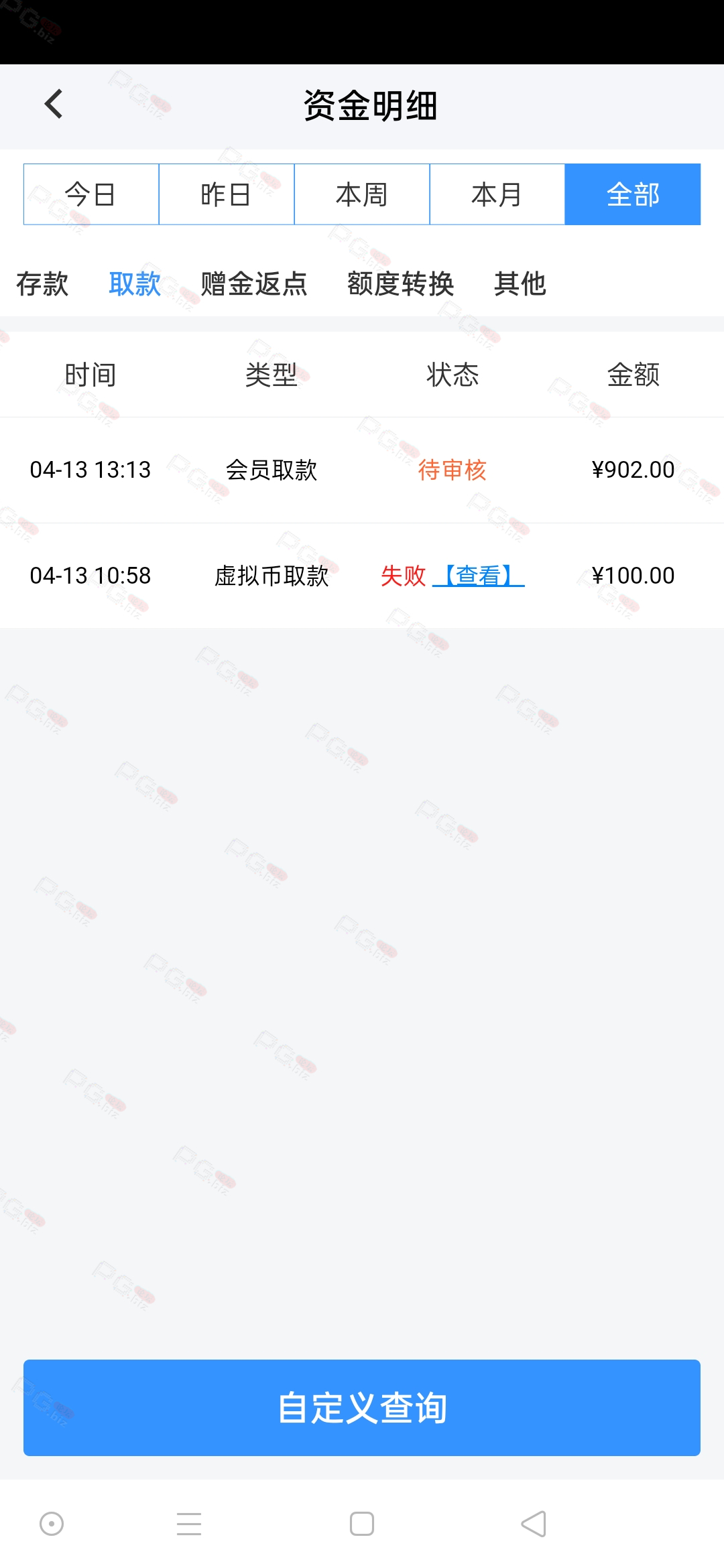
Task: Tap 【查看】 link on failed withdrawal
Action: coord(479,576)
